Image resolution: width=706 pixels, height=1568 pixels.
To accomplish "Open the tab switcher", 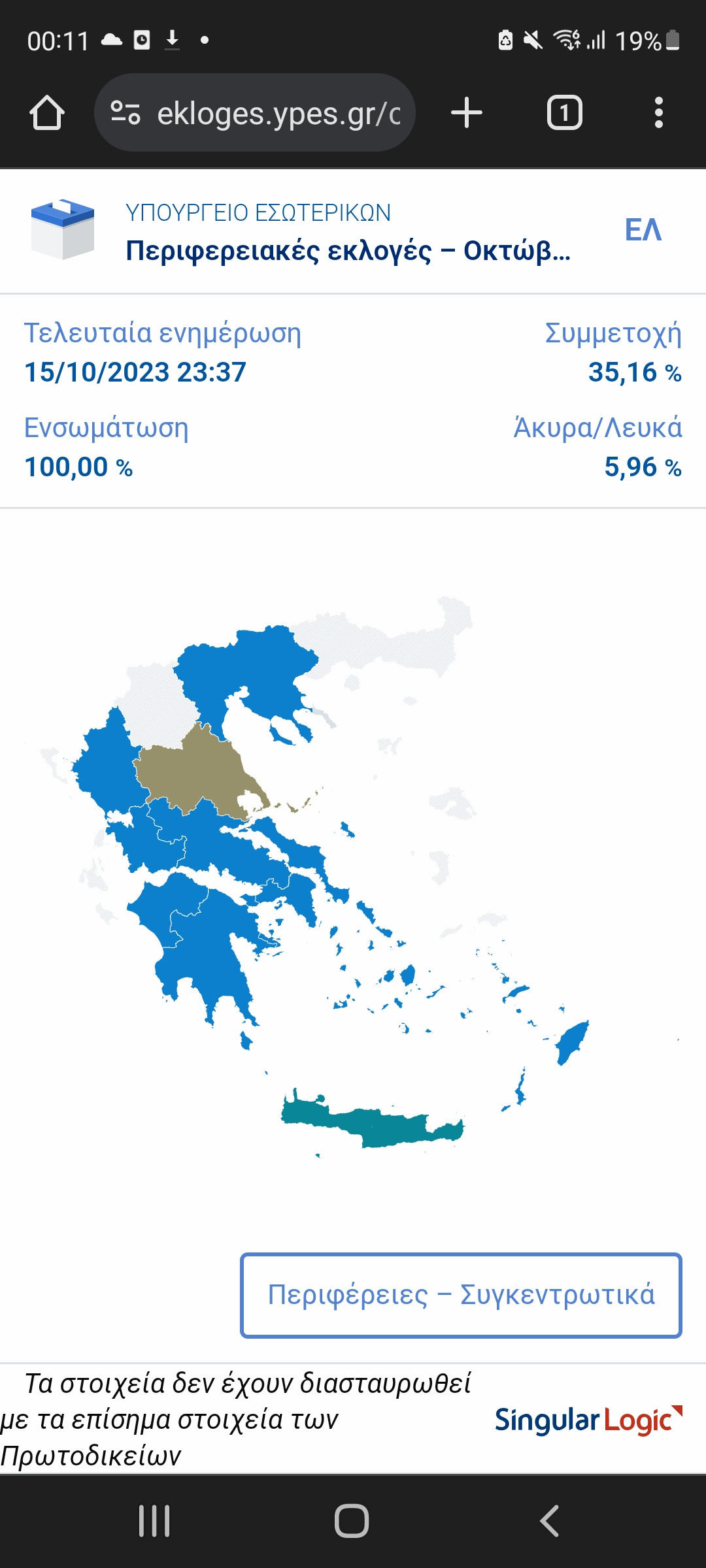I will (564, 113).
